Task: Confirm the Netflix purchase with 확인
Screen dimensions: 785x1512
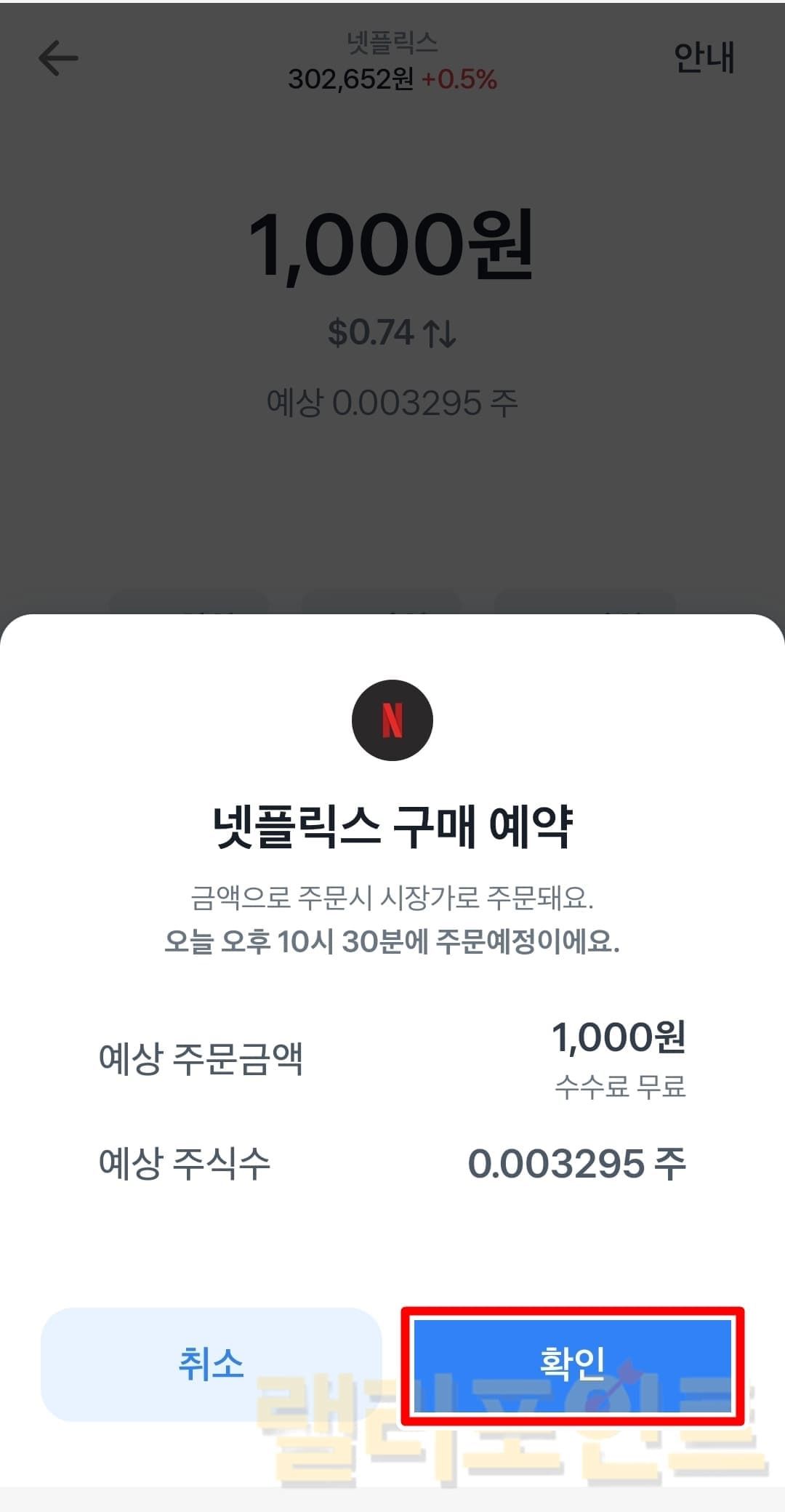Action: point(572,1364)
